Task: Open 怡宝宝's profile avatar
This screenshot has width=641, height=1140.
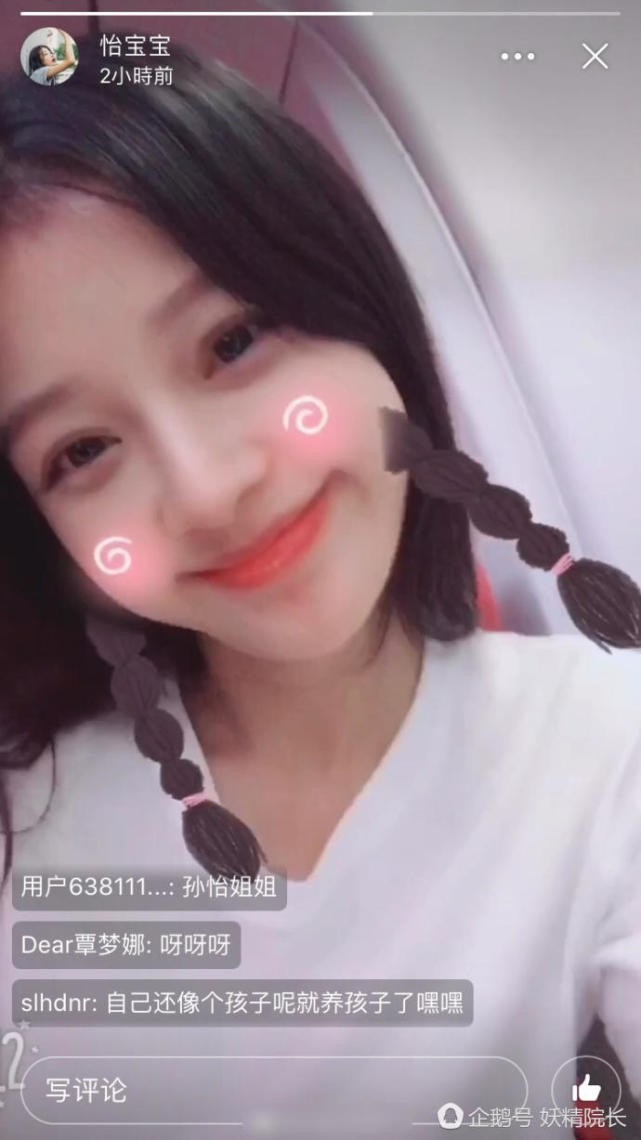Action: tap(49, 57)
